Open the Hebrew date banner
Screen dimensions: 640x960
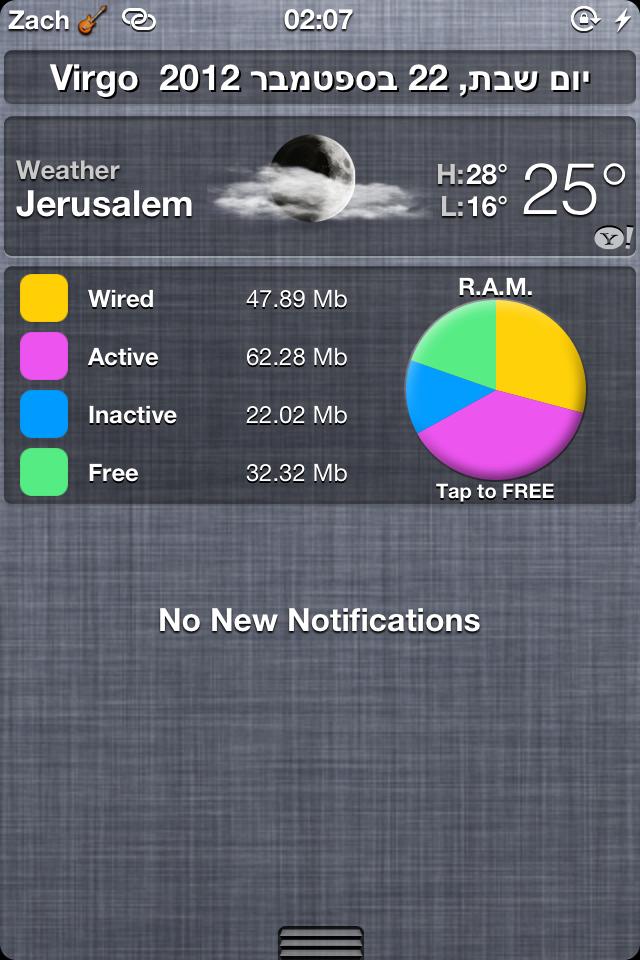320,79
